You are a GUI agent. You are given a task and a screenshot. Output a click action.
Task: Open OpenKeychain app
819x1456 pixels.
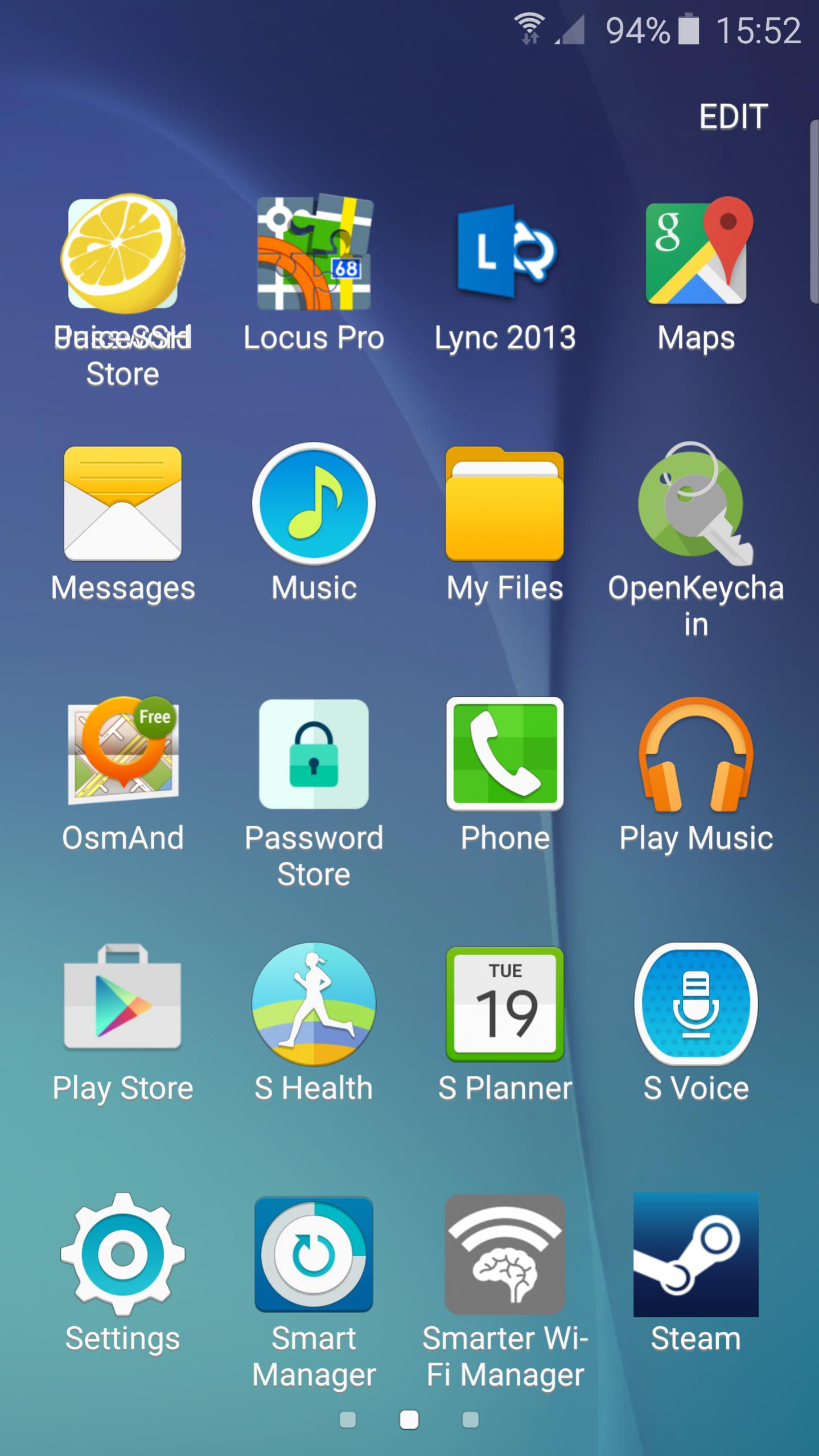tap(696, 503)
